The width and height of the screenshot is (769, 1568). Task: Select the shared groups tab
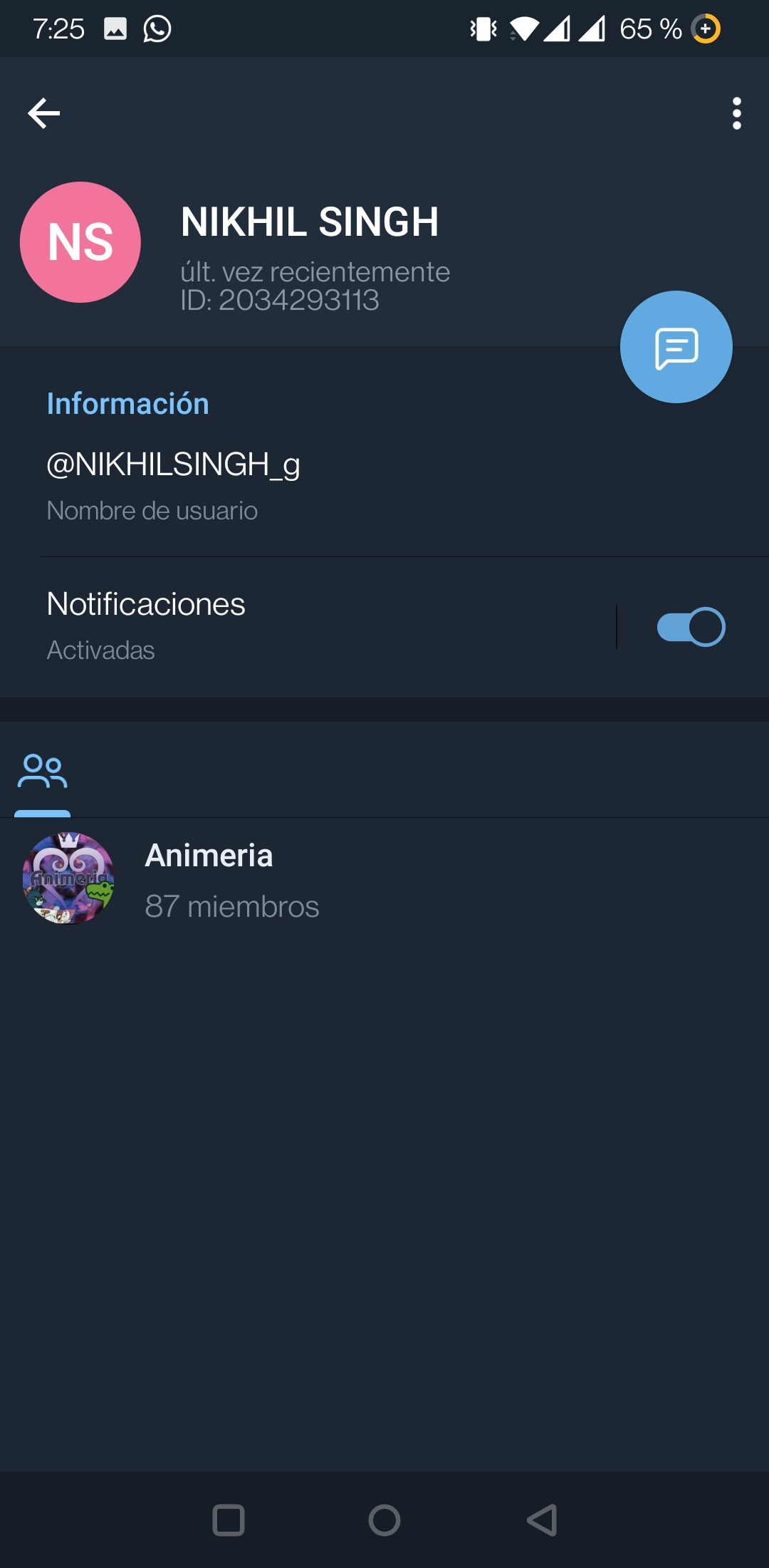[43, 772]
